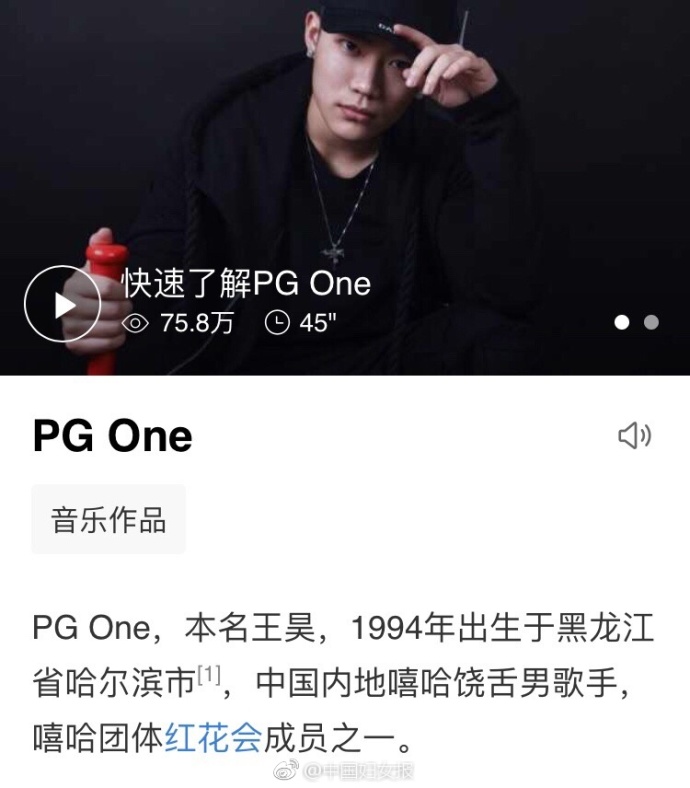
Task: Open the 红花会 link
Action: (213, 737)
